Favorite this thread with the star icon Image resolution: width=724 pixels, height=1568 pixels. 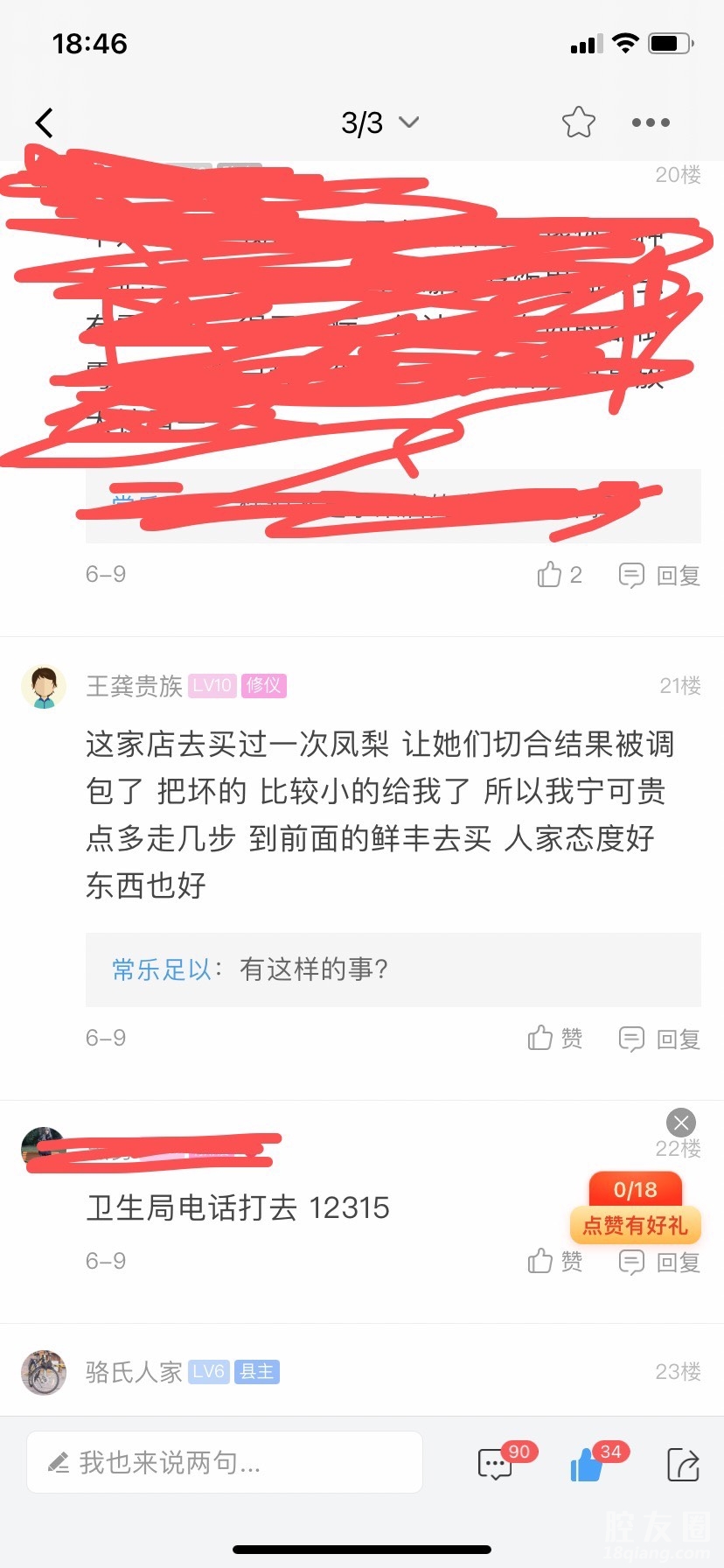pyautogui.click(x=578, y=122)
